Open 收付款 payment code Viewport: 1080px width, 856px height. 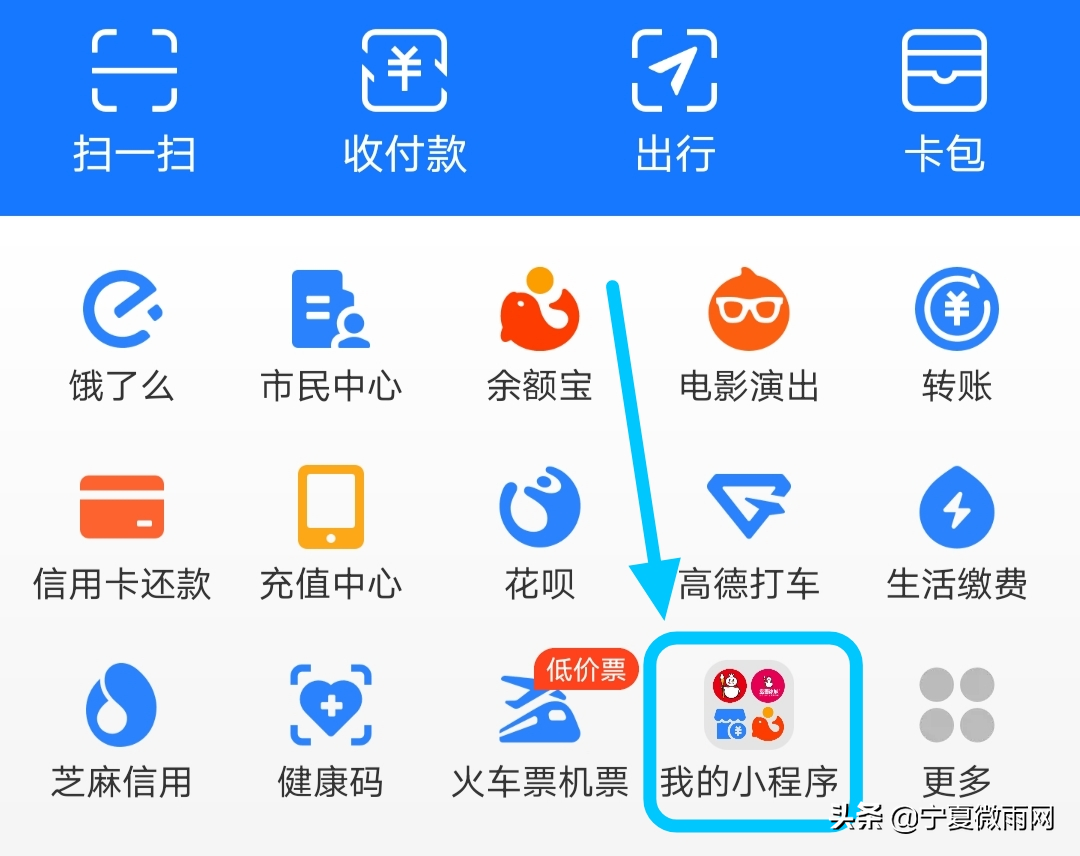click(404, 100)
